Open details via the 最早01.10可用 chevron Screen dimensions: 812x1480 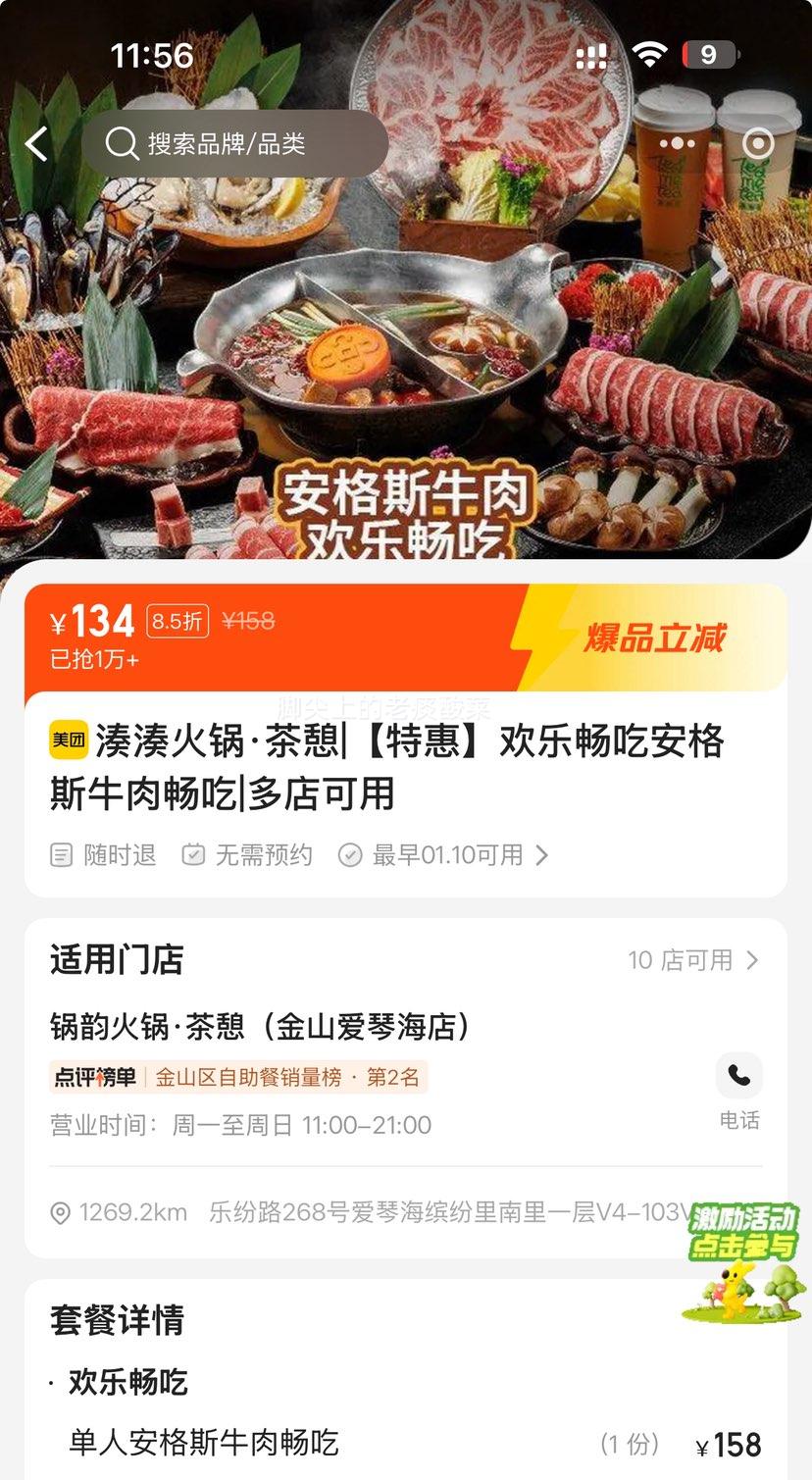tap(542, 854)
